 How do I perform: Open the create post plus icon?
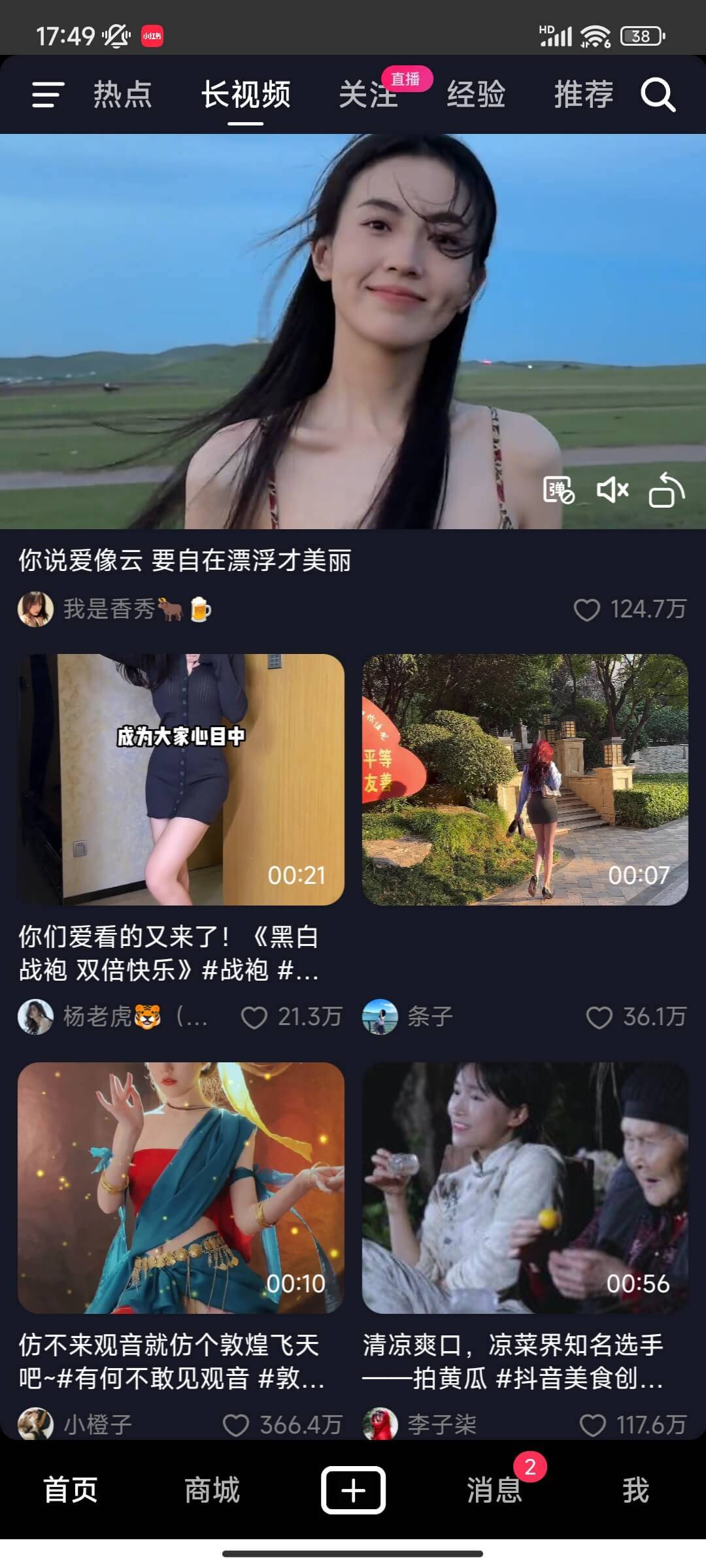pos(353,1492)
